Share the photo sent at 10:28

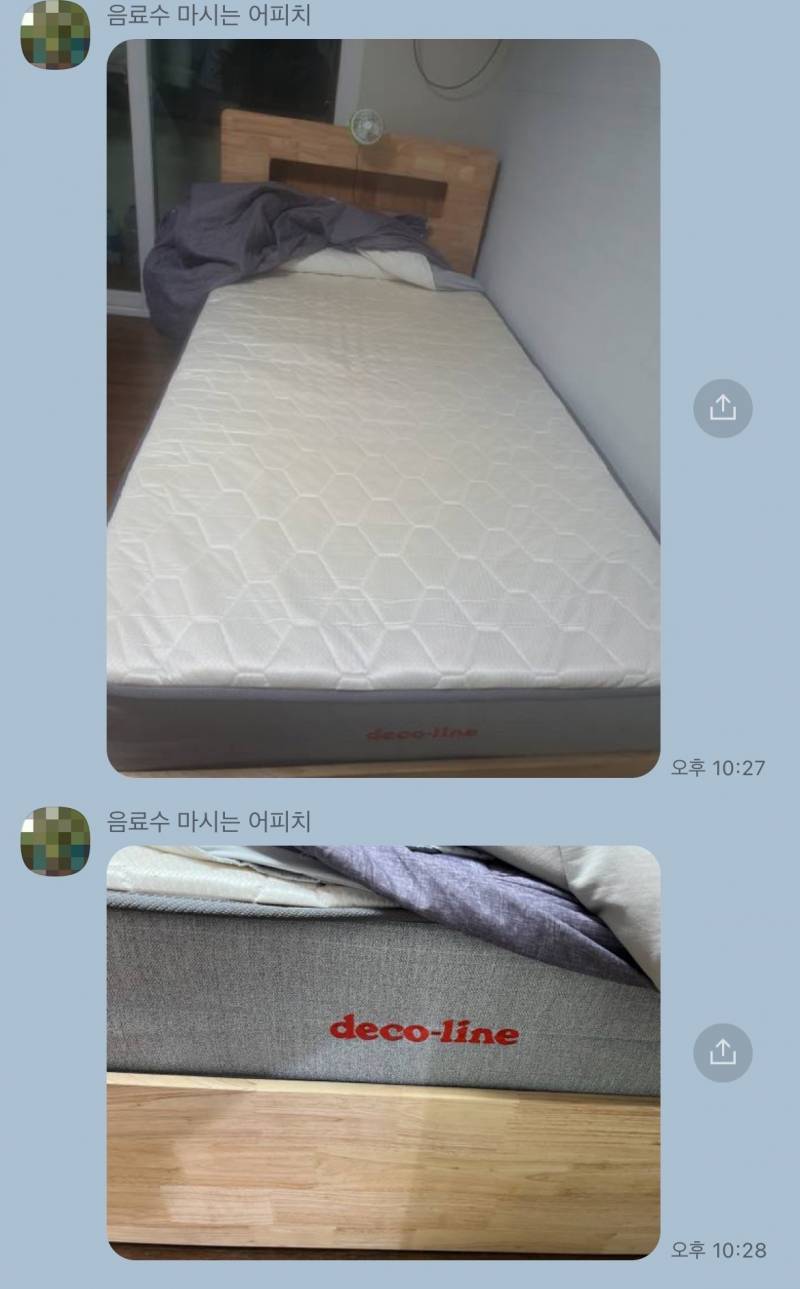pyautogui.click(x=722, y=1052)
